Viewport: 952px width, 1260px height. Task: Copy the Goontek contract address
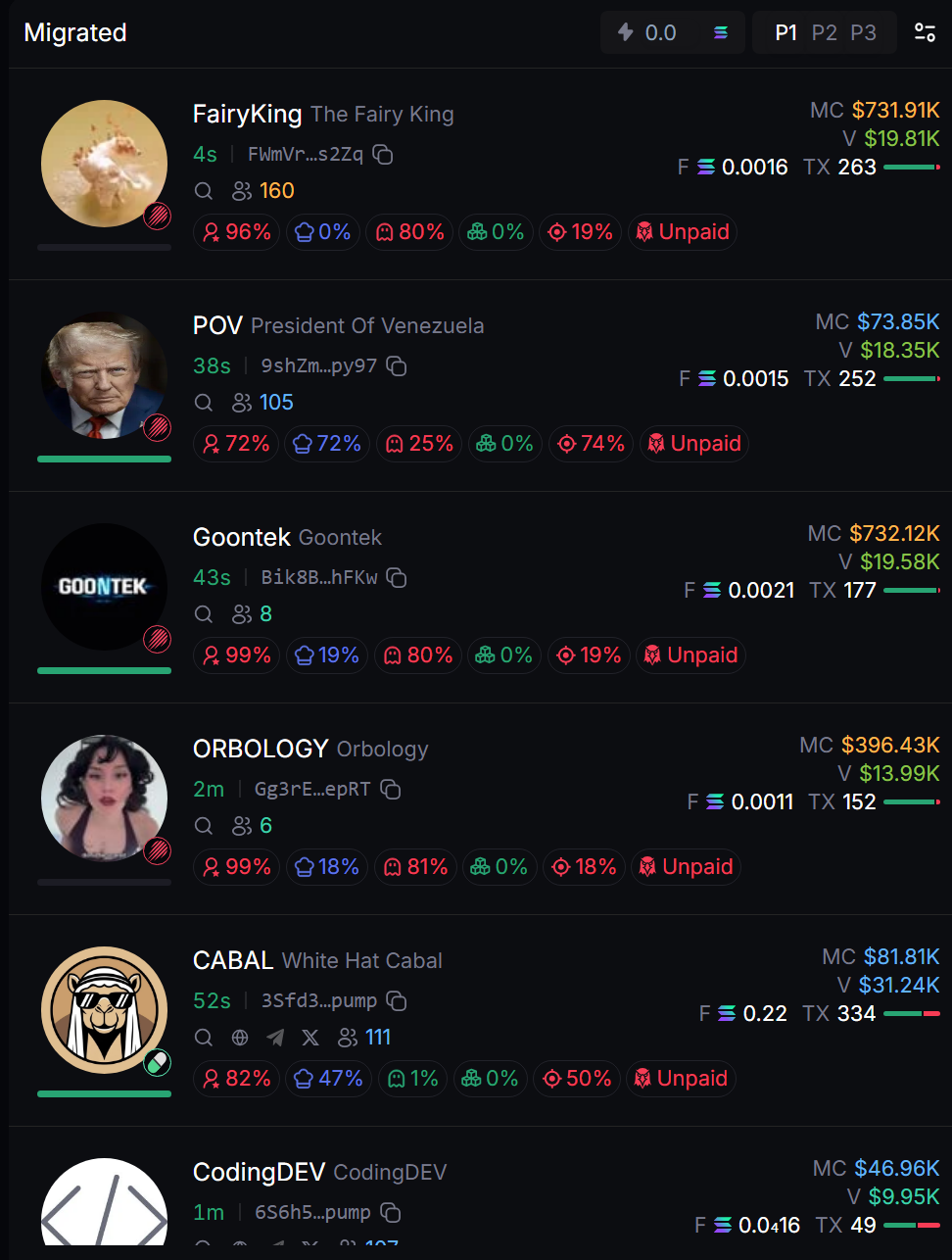(x=397, y=578)
